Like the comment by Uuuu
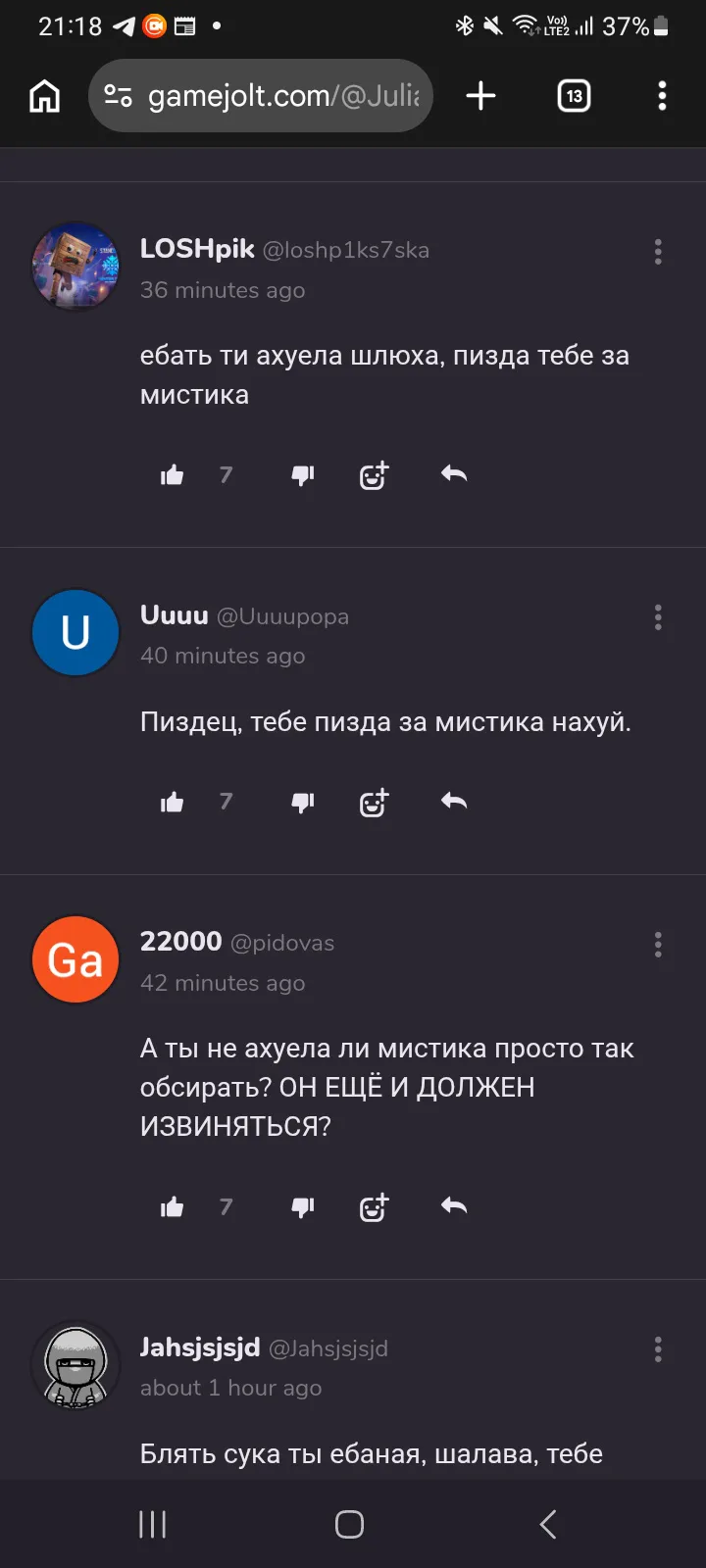The image size is (706, 1568). [173, 803]
